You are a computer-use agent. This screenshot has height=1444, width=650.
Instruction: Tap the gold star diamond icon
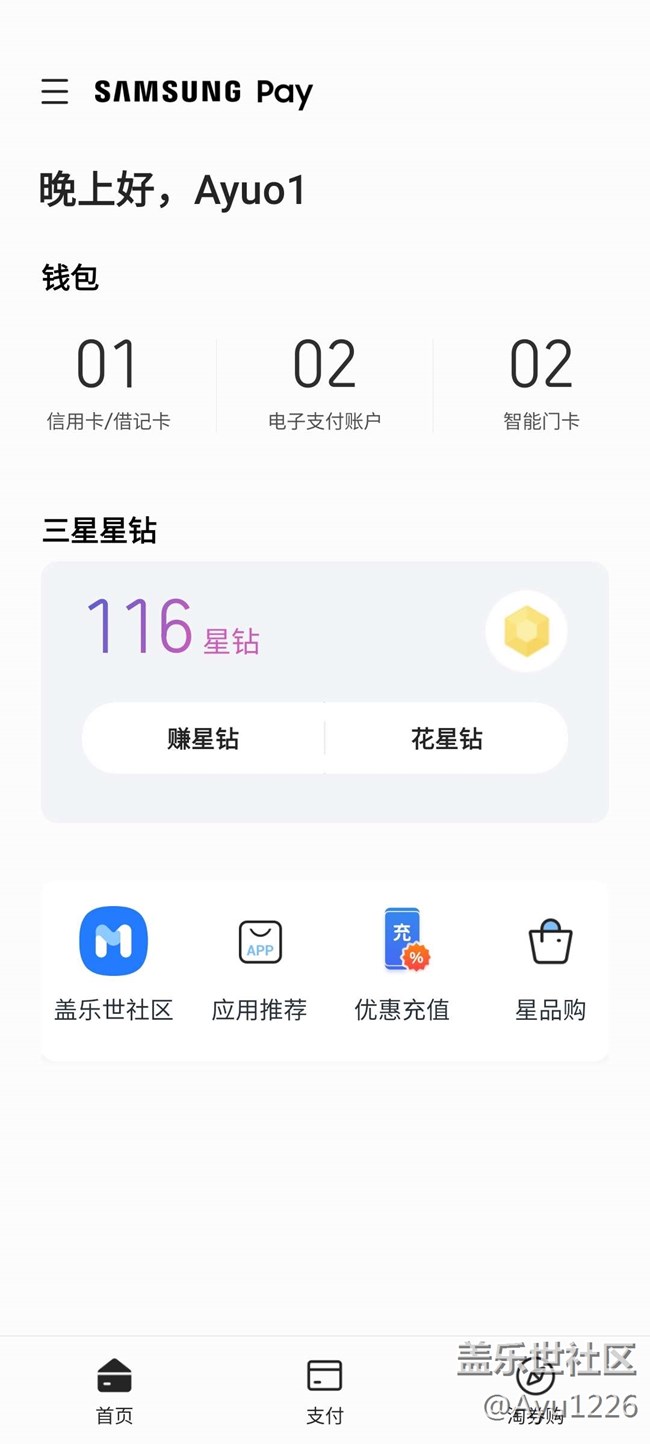(x=526, y=632)
